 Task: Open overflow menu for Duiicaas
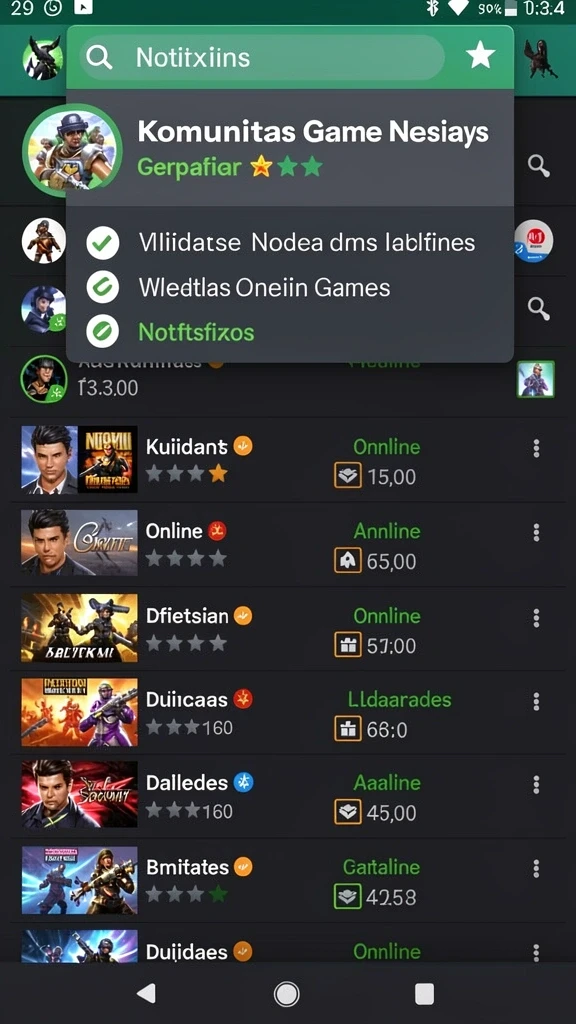[x=536, y=701]
